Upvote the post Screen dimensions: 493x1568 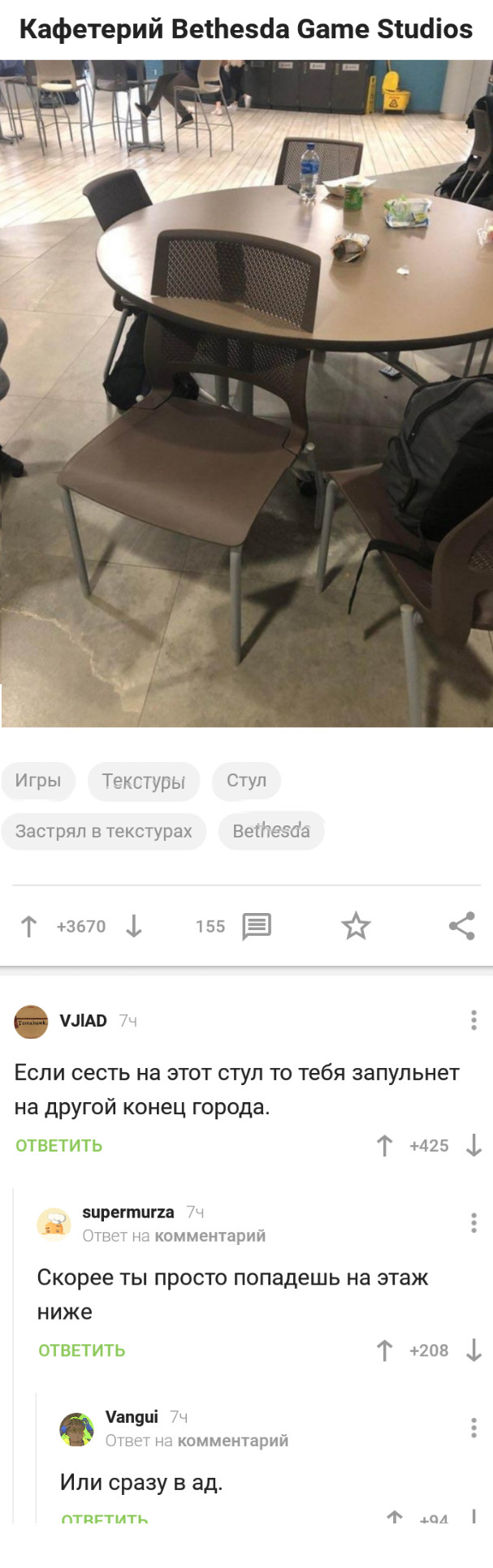[x=28, y=926]
